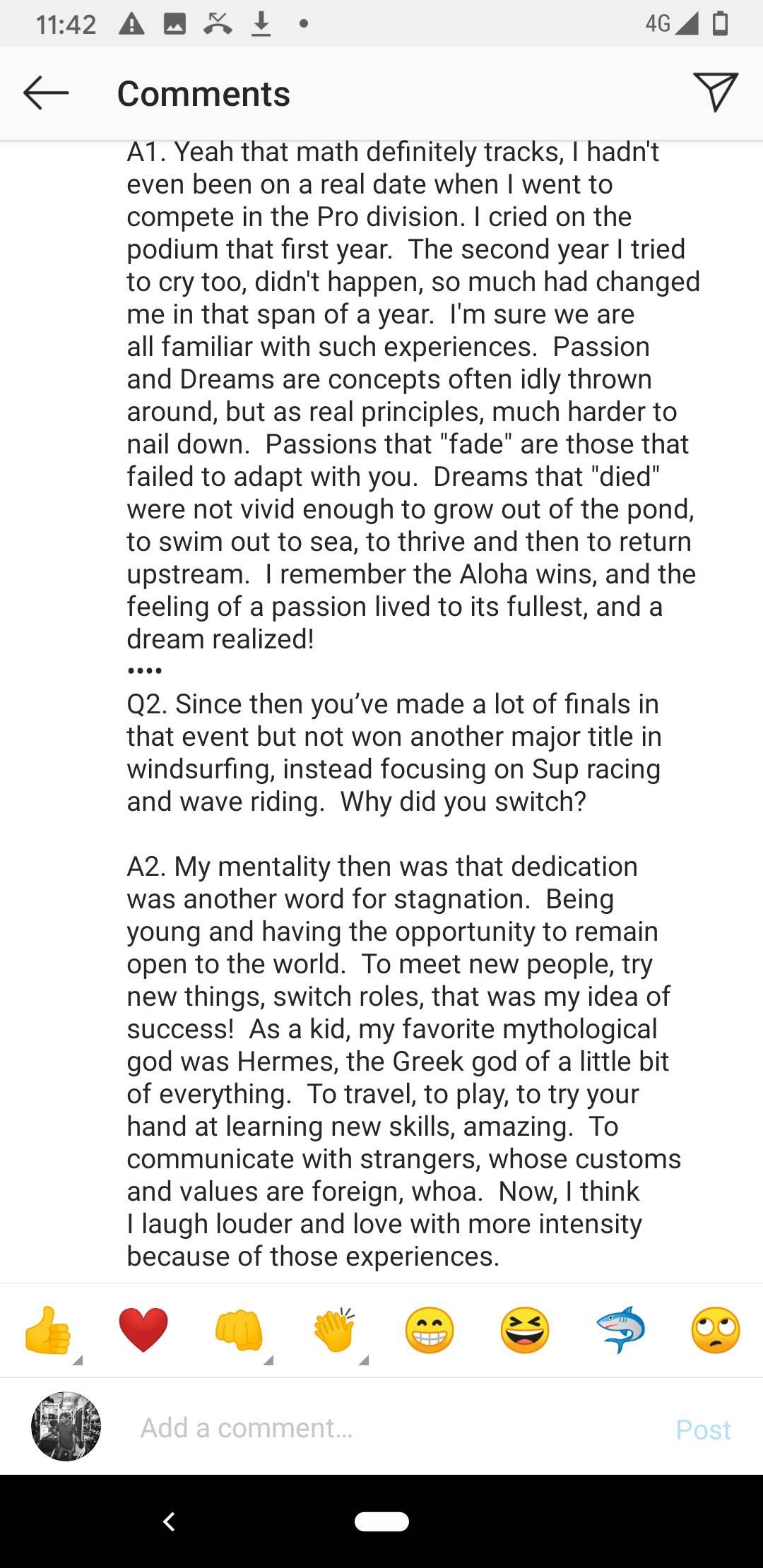Insert the fist bump emoji
The height and width of the screenshot is (1568, 763).
239,1330
